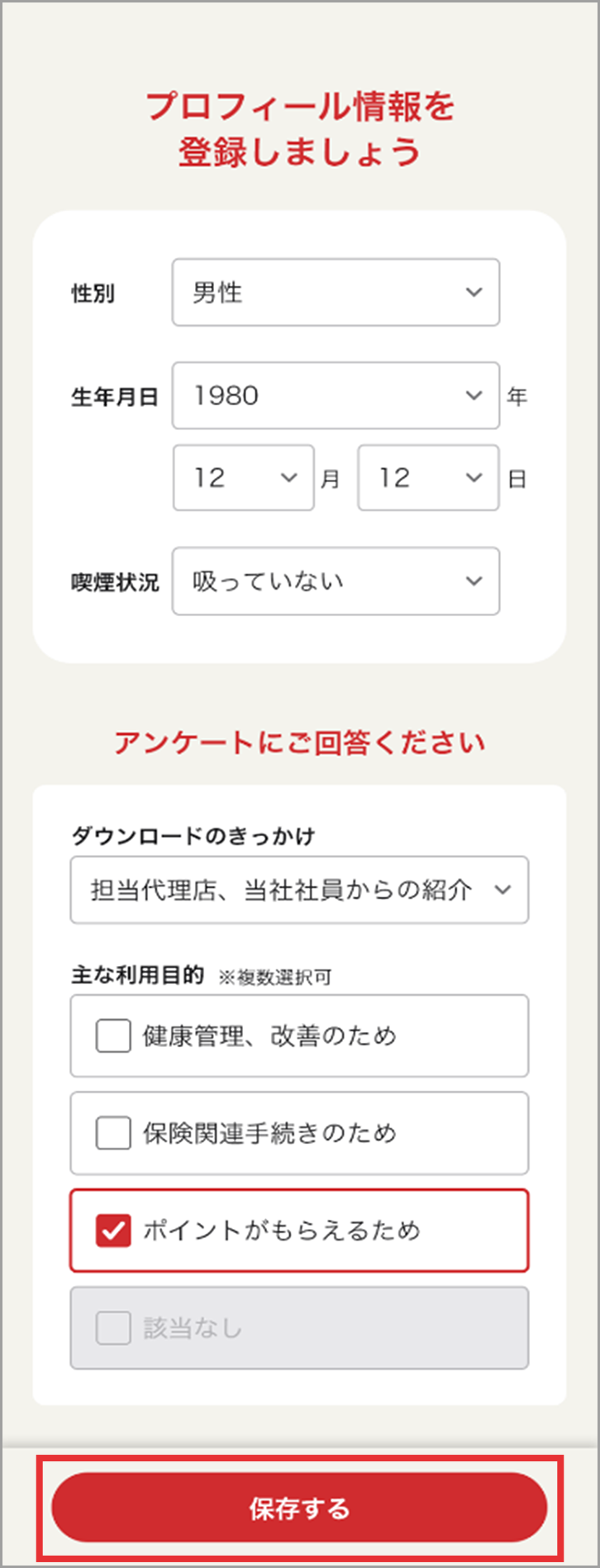Click the chevron on the gender selector

(474, 292)
